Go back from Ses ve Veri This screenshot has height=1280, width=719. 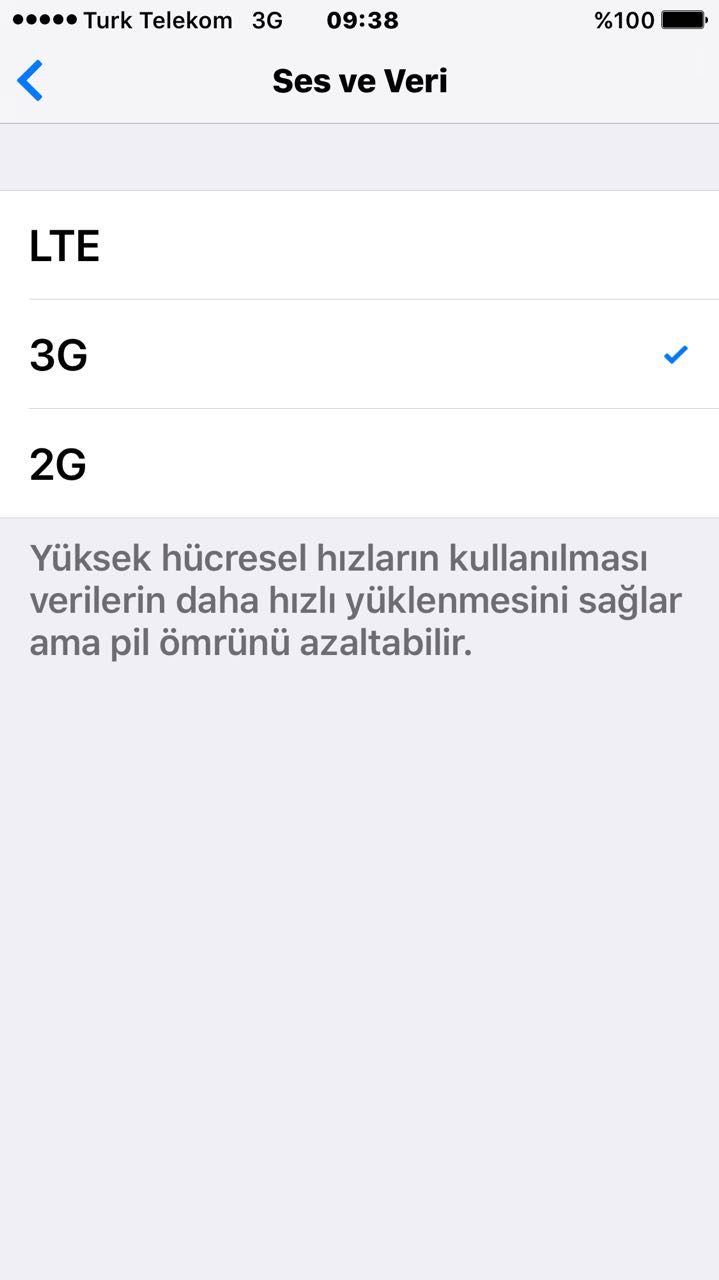[30, 81]
